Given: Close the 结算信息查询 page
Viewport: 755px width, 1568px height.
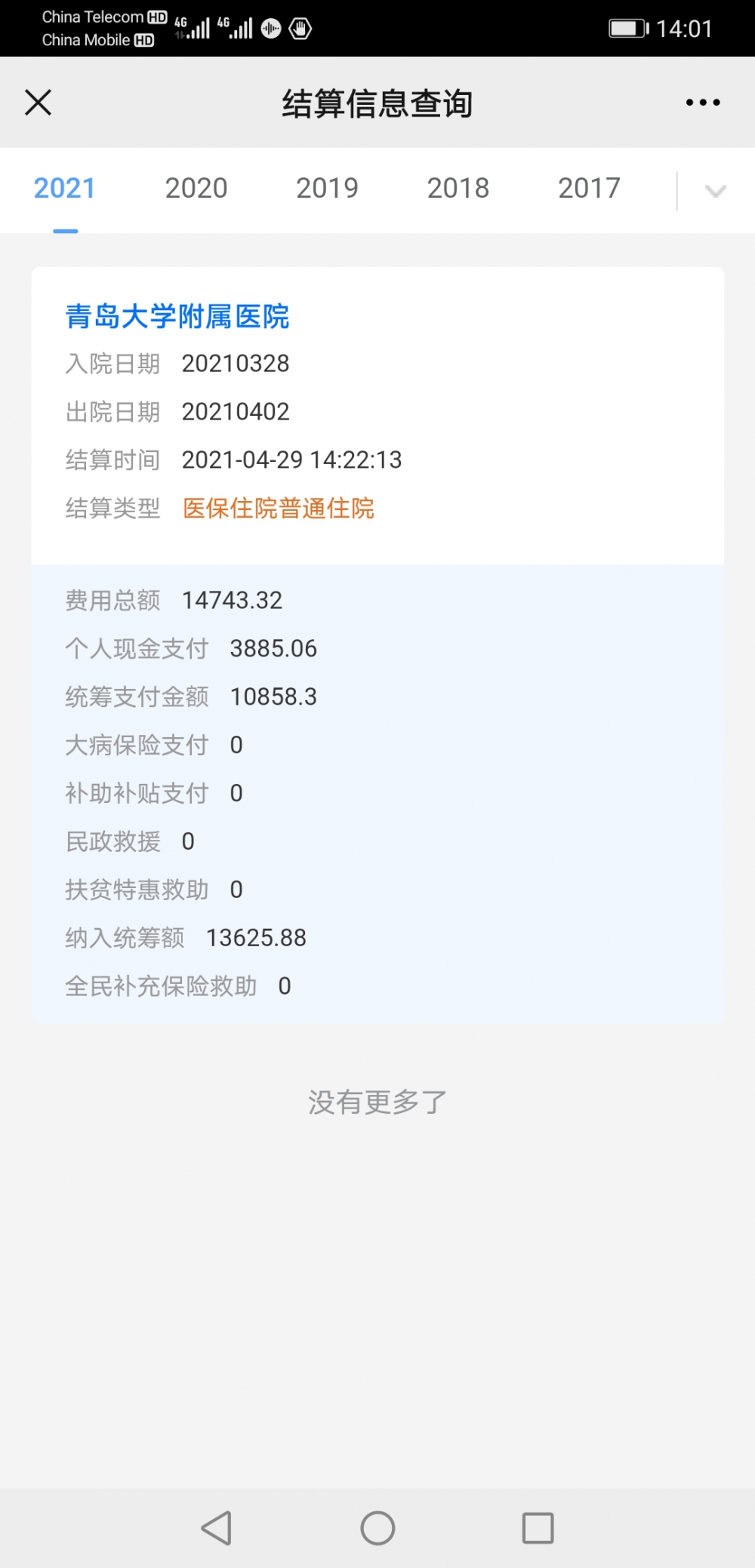Looking at the screenshot, I should click(x=38, y=103).
